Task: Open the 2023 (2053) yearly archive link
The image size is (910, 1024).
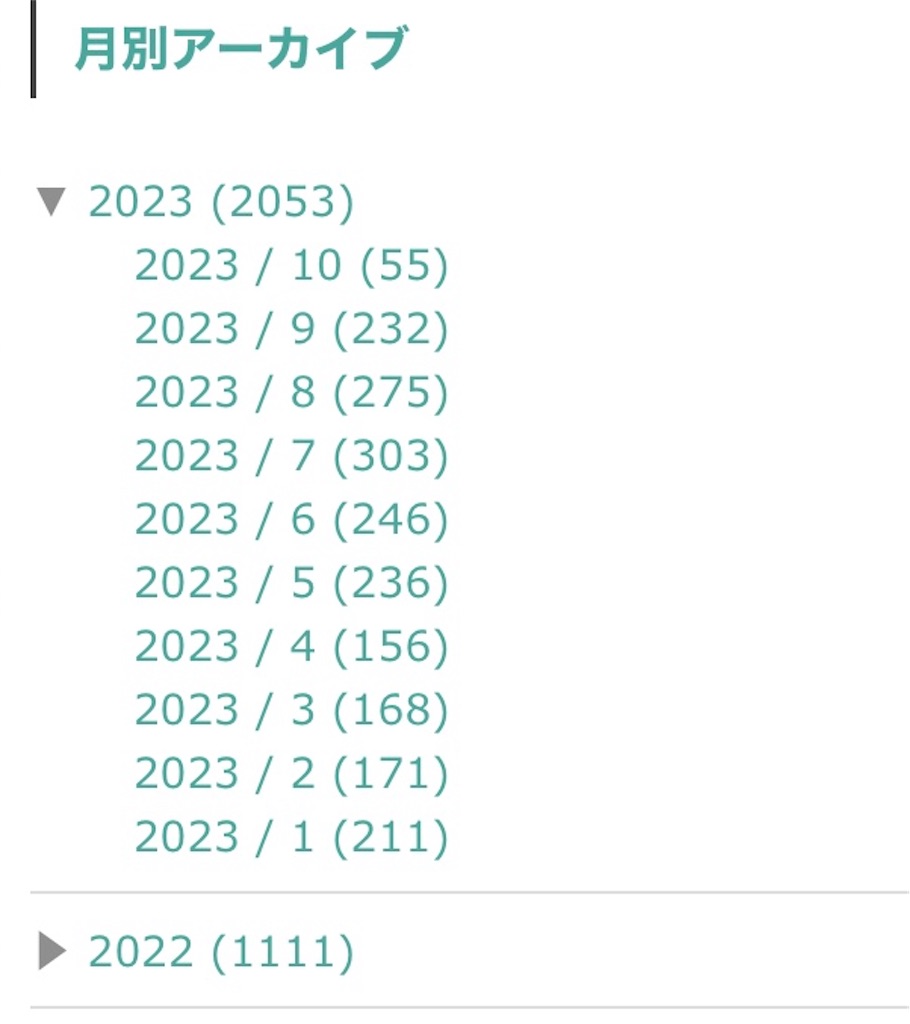Action: tap(221, 202)
